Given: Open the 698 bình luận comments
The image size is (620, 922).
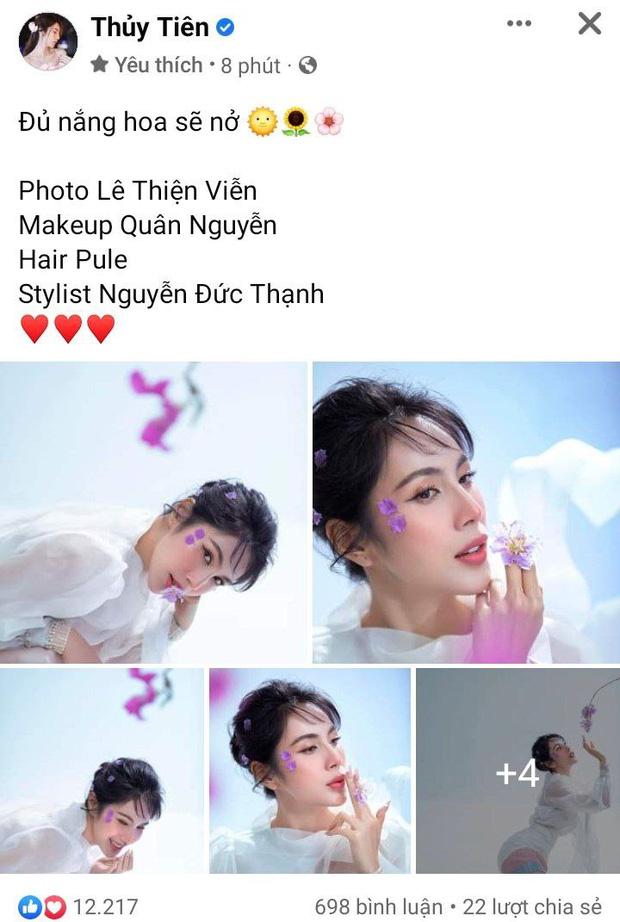Looking at the screenshot, I should pos(378,907).
